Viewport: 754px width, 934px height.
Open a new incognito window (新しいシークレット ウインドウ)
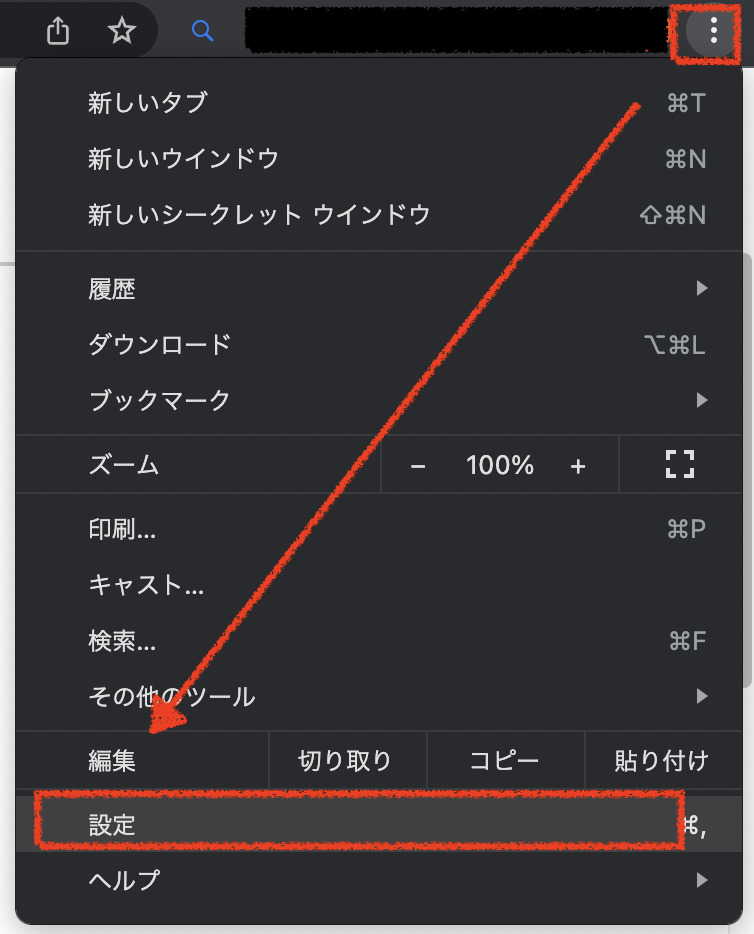[x=259, y=214]
